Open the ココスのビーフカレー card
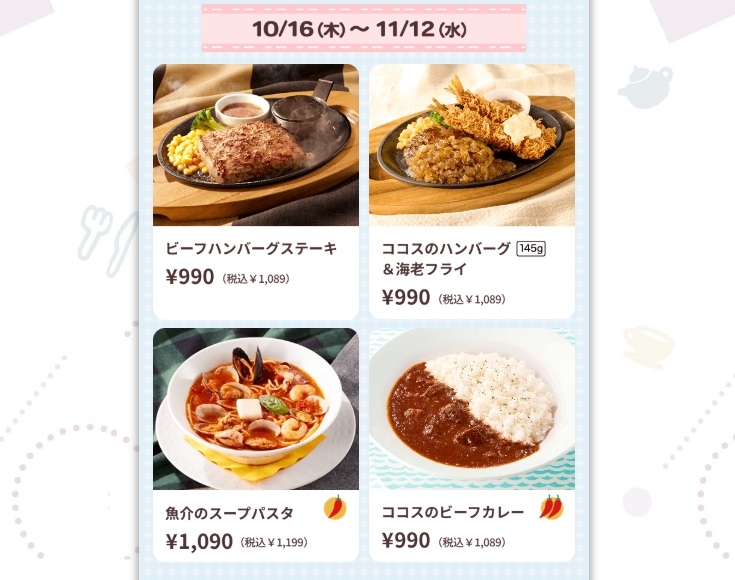Image resolution: width=735 pixels, height=580 pixels. tap(471, 444)
